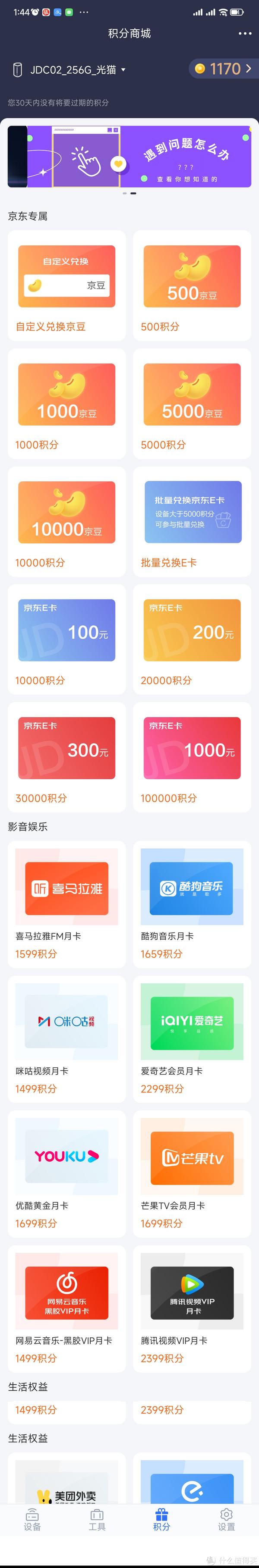Choose the 5000京豆 redemption card

pyautogui.click(x=192, y=403)
